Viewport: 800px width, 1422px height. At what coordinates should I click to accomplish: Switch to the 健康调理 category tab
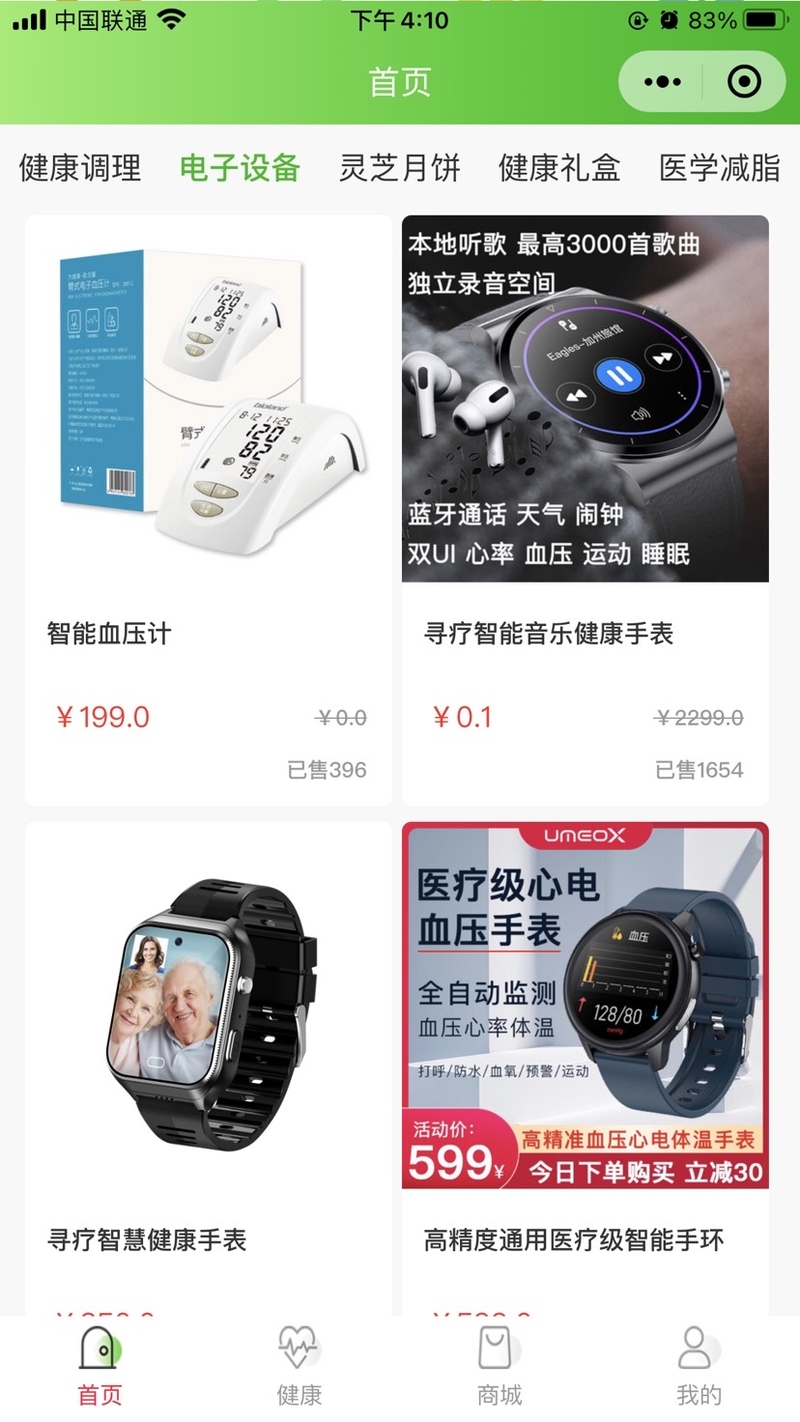(x=80, y=167)
